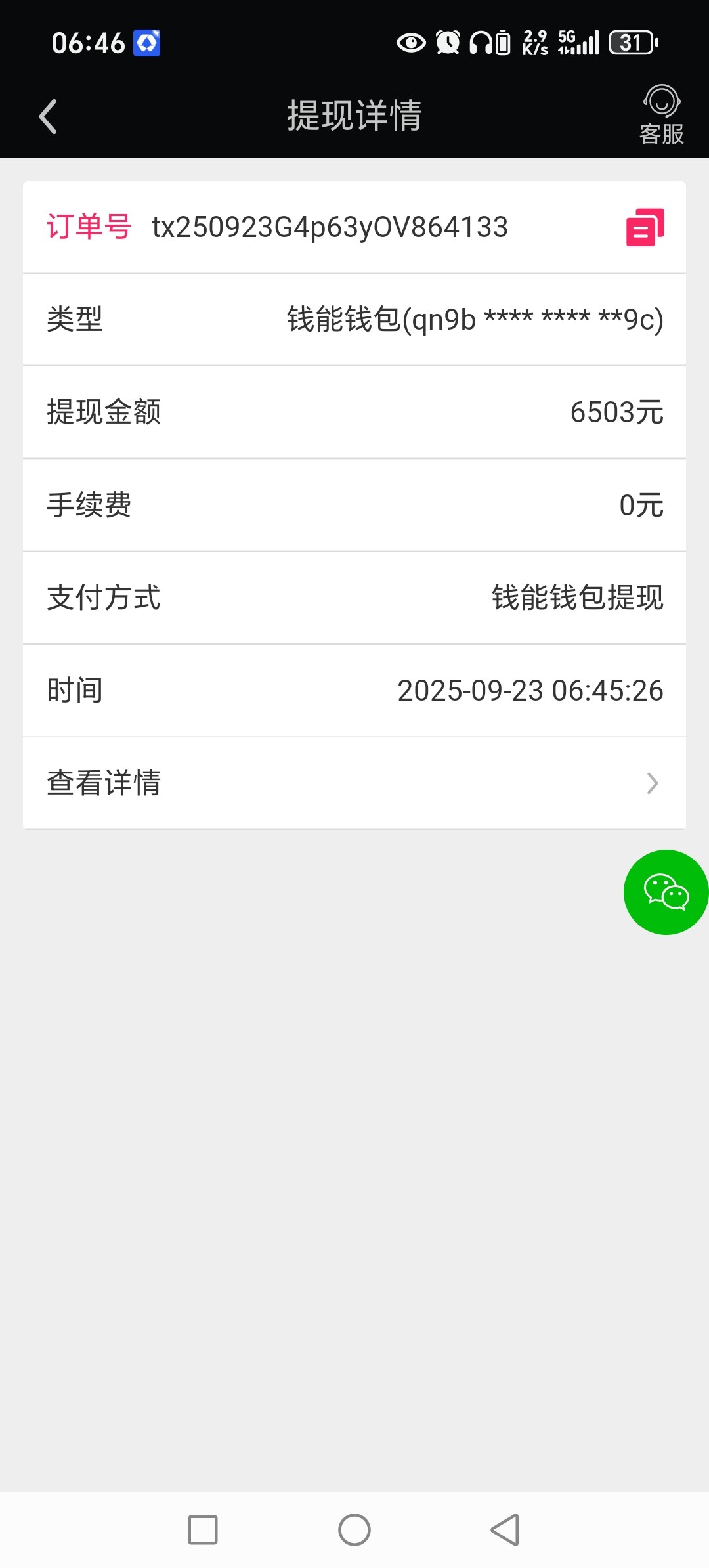Tap the blue app icon next to the clock

pos(146,42)
